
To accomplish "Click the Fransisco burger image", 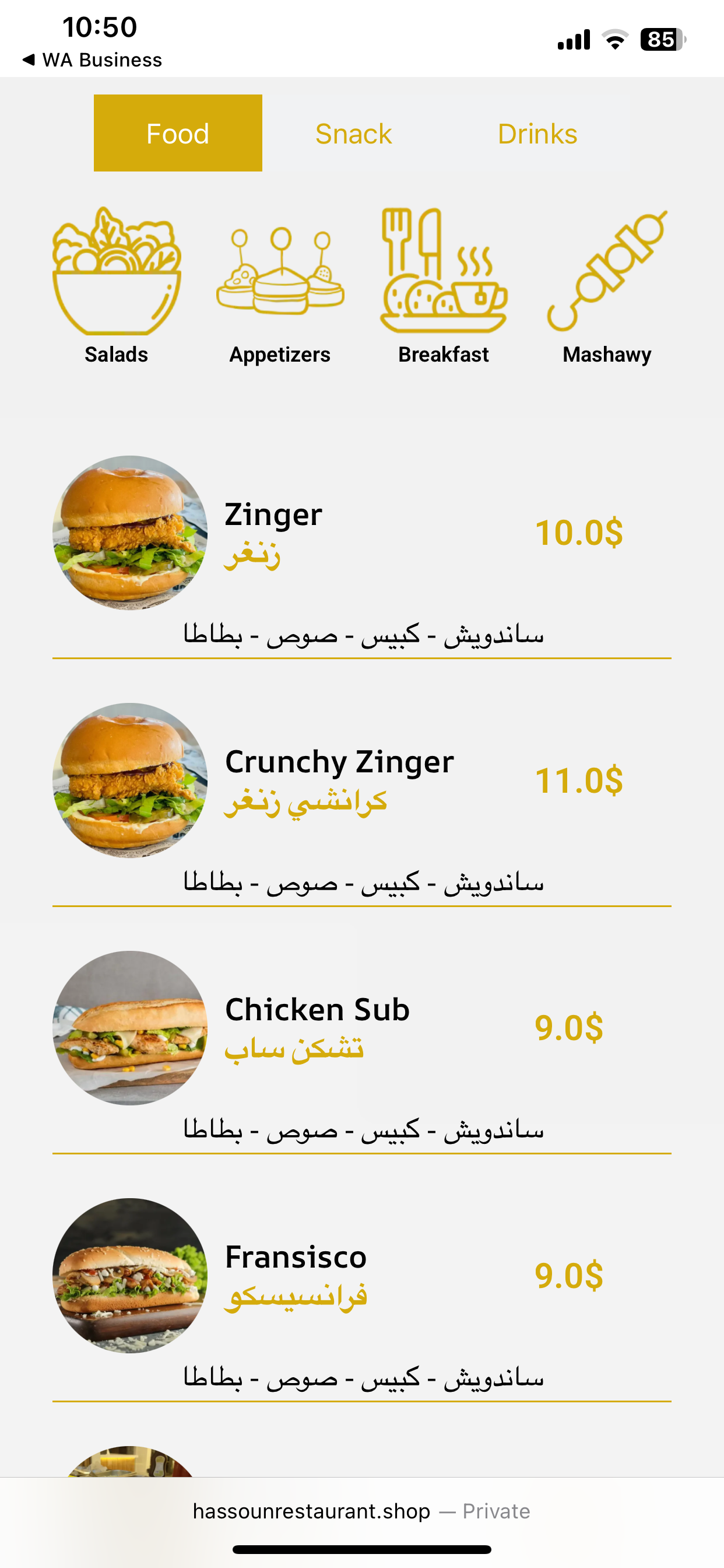I will (130, 1275).
